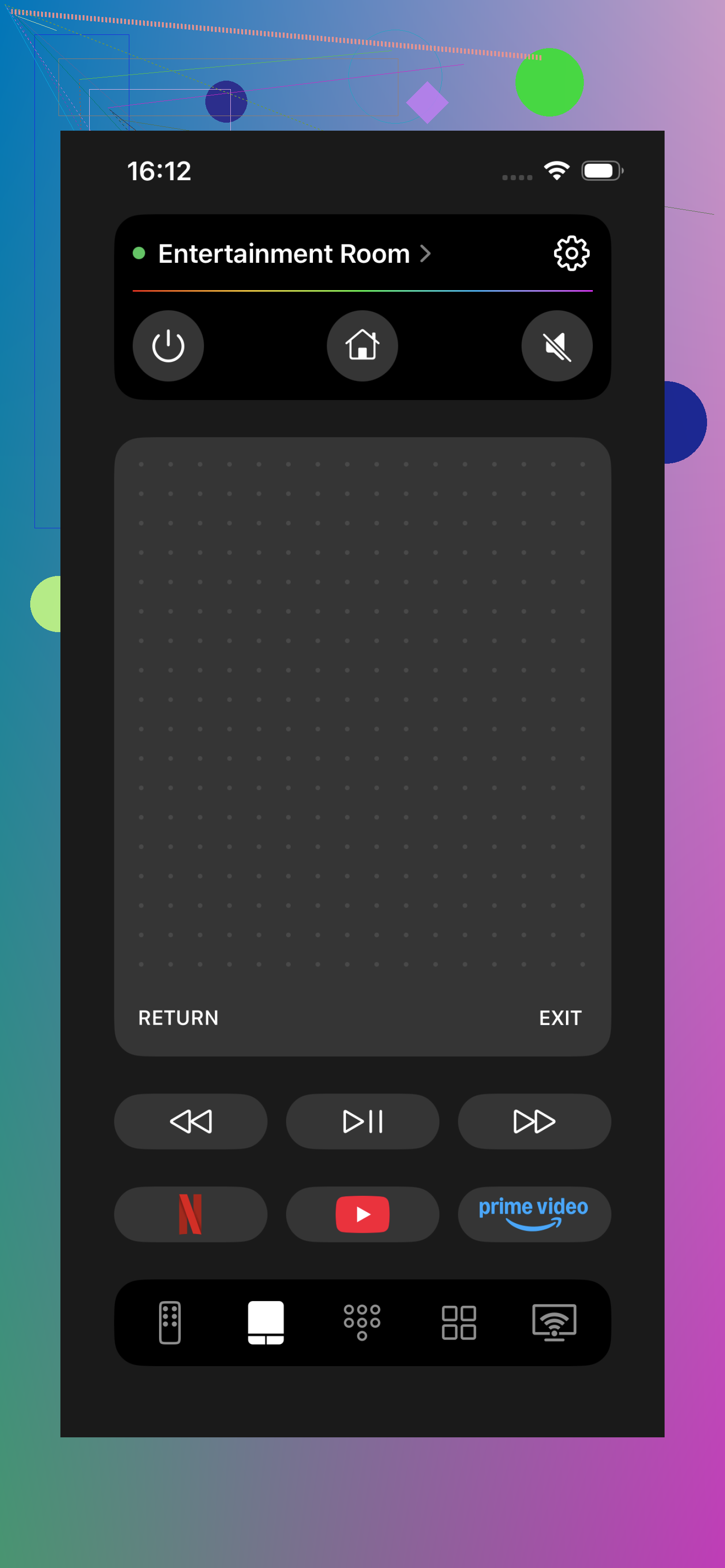The image size is (725, 1568).
Task: Rewind the current playback
Action: click(191, 1121)
